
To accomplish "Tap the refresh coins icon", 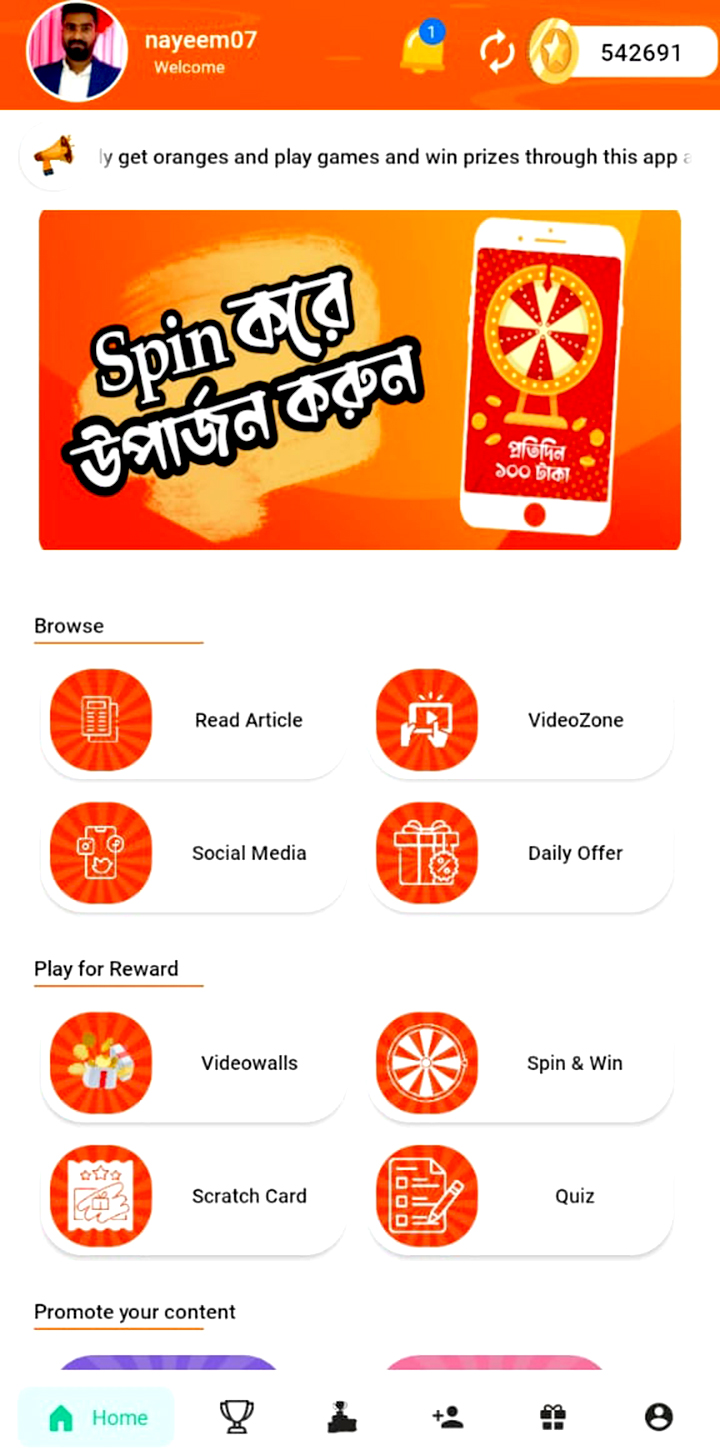I will (x=497, y=52).
